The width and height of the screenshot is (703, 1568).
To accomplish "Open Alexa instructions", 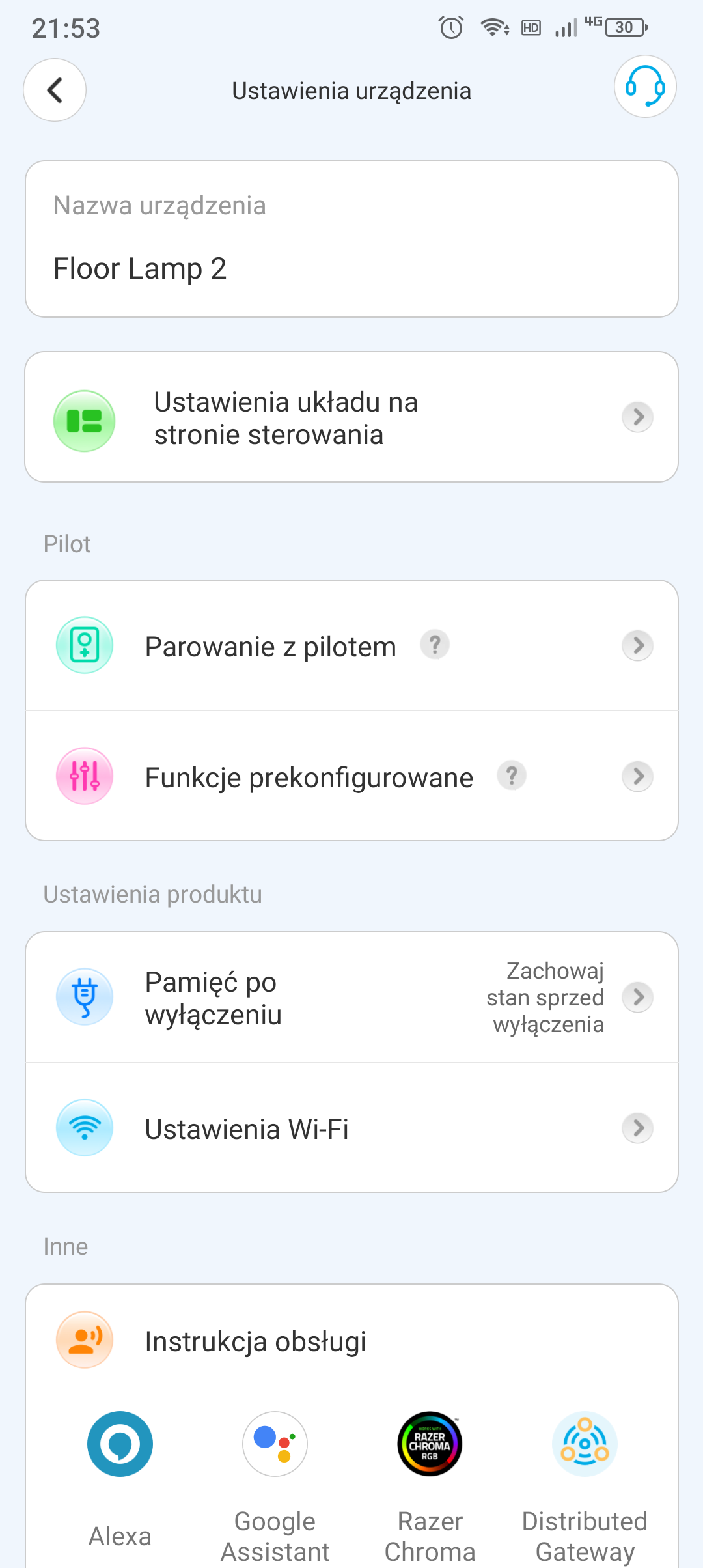I will (120, 1478).
